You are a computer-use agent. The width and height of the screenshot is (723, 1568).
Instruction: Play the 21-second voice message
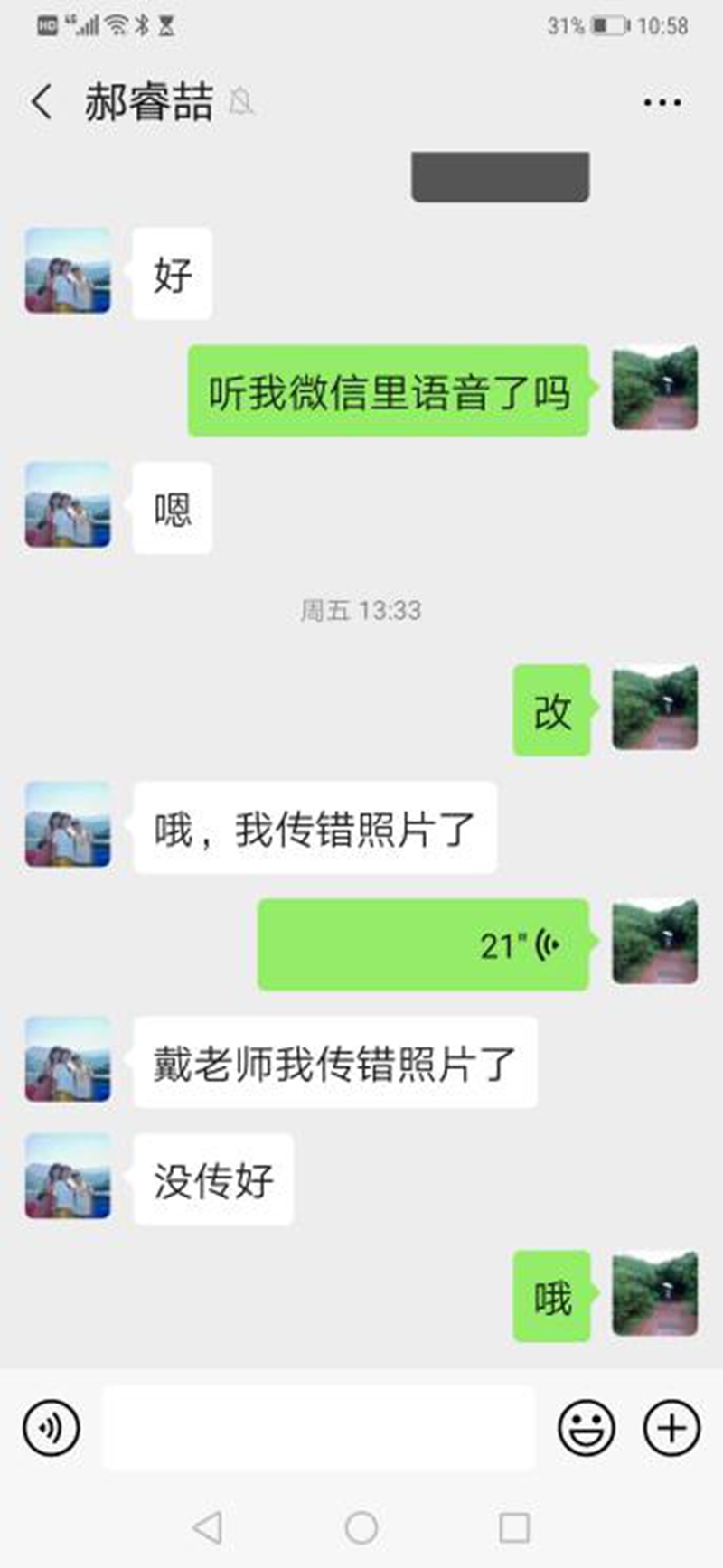(x=423, y=945)
